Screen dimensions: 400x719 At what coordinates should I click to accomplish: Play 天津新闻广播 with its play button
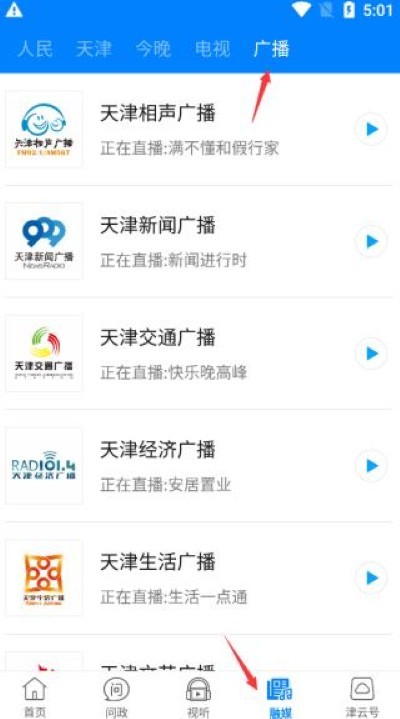[x=371, y=241]
